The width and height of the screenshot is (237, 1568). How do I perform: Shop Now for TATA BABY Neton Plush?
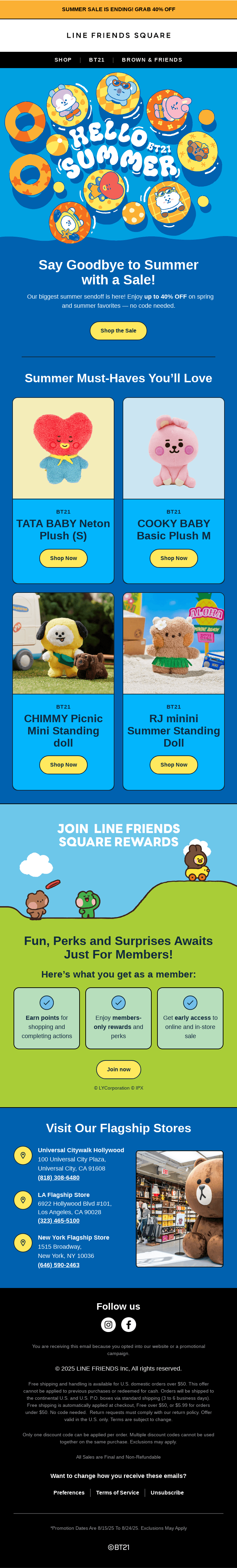tap(63, 558)
